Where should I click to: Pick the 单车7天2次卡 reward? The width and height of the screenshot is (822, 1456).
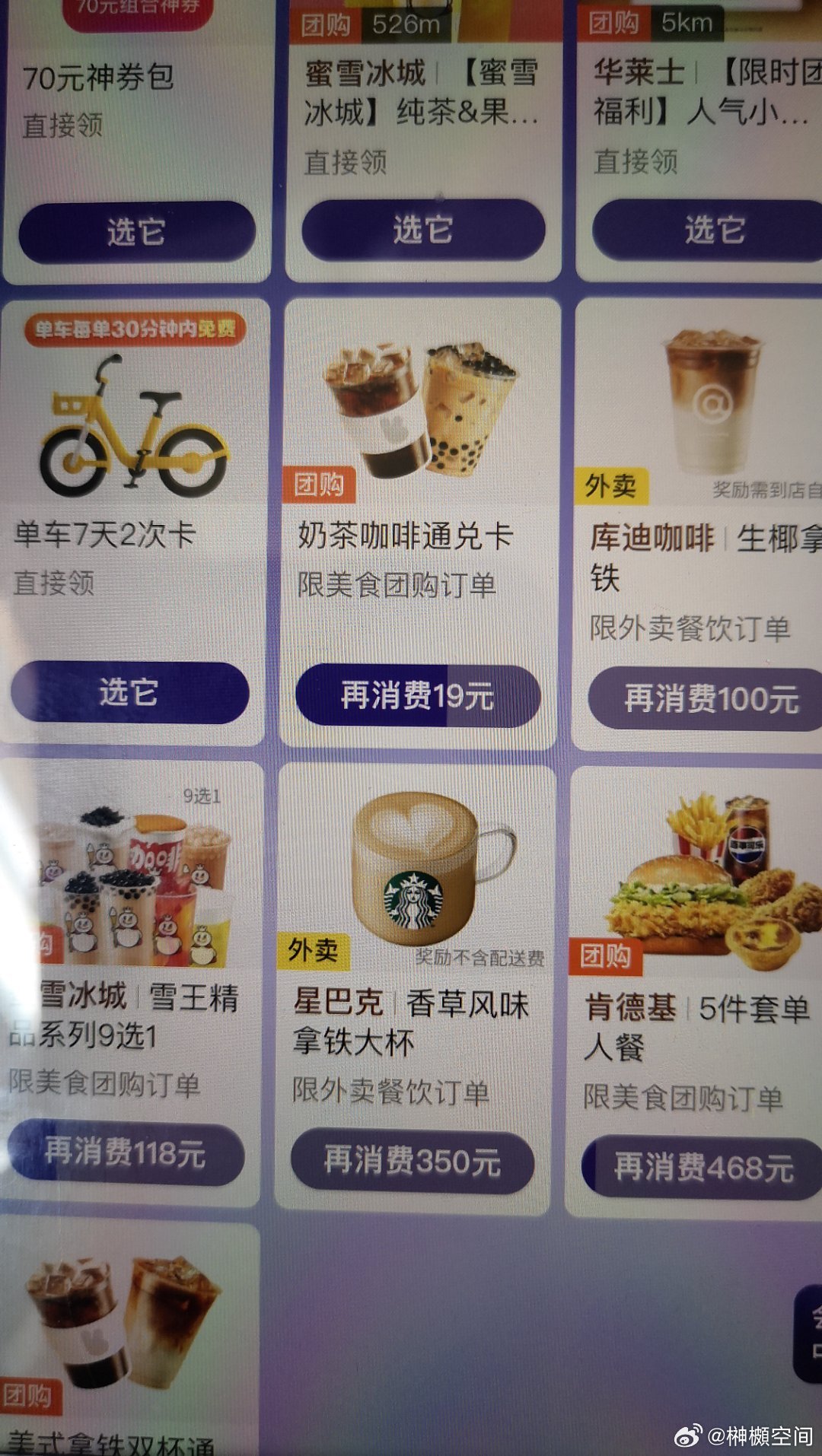(x=129, y=692)
